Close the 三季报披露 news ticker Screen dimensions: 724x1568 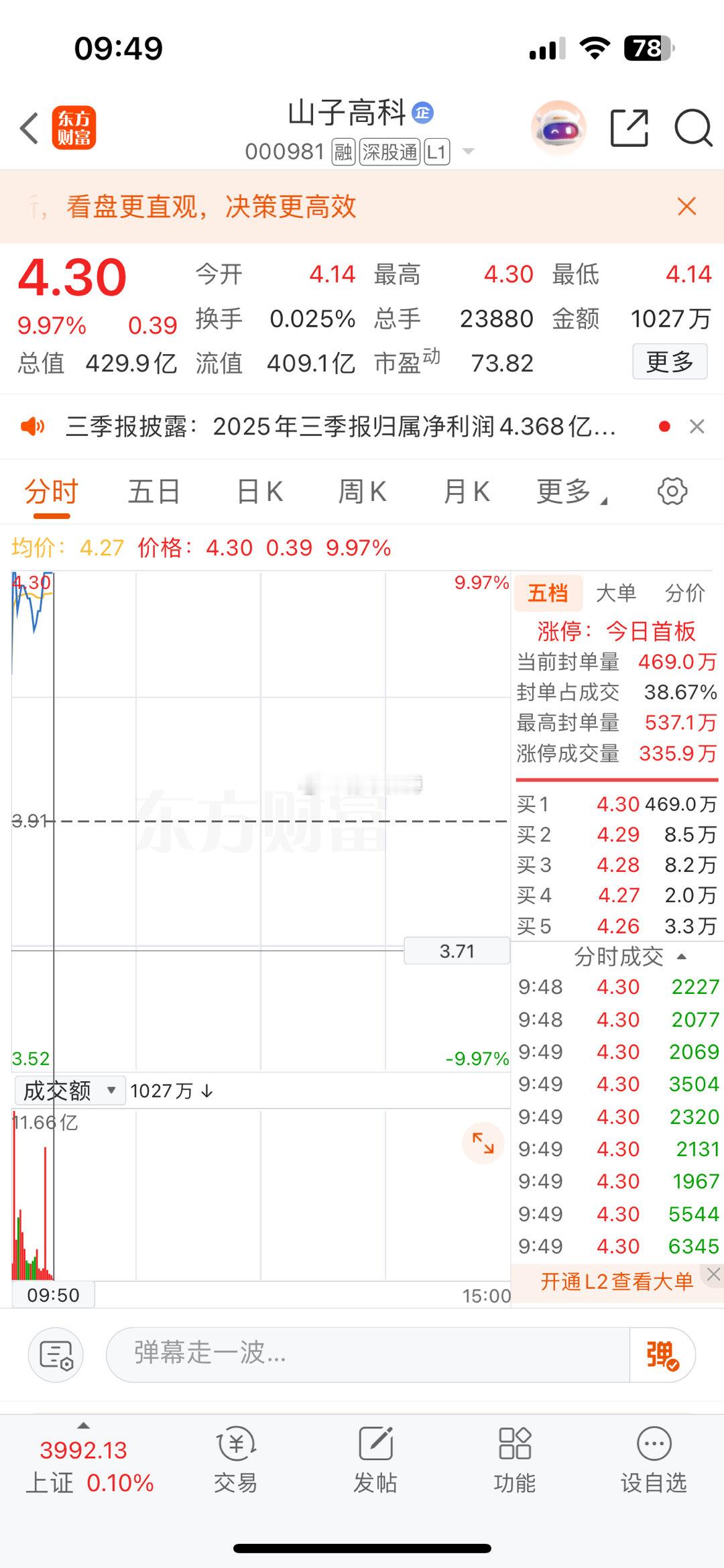coord(696,427)
